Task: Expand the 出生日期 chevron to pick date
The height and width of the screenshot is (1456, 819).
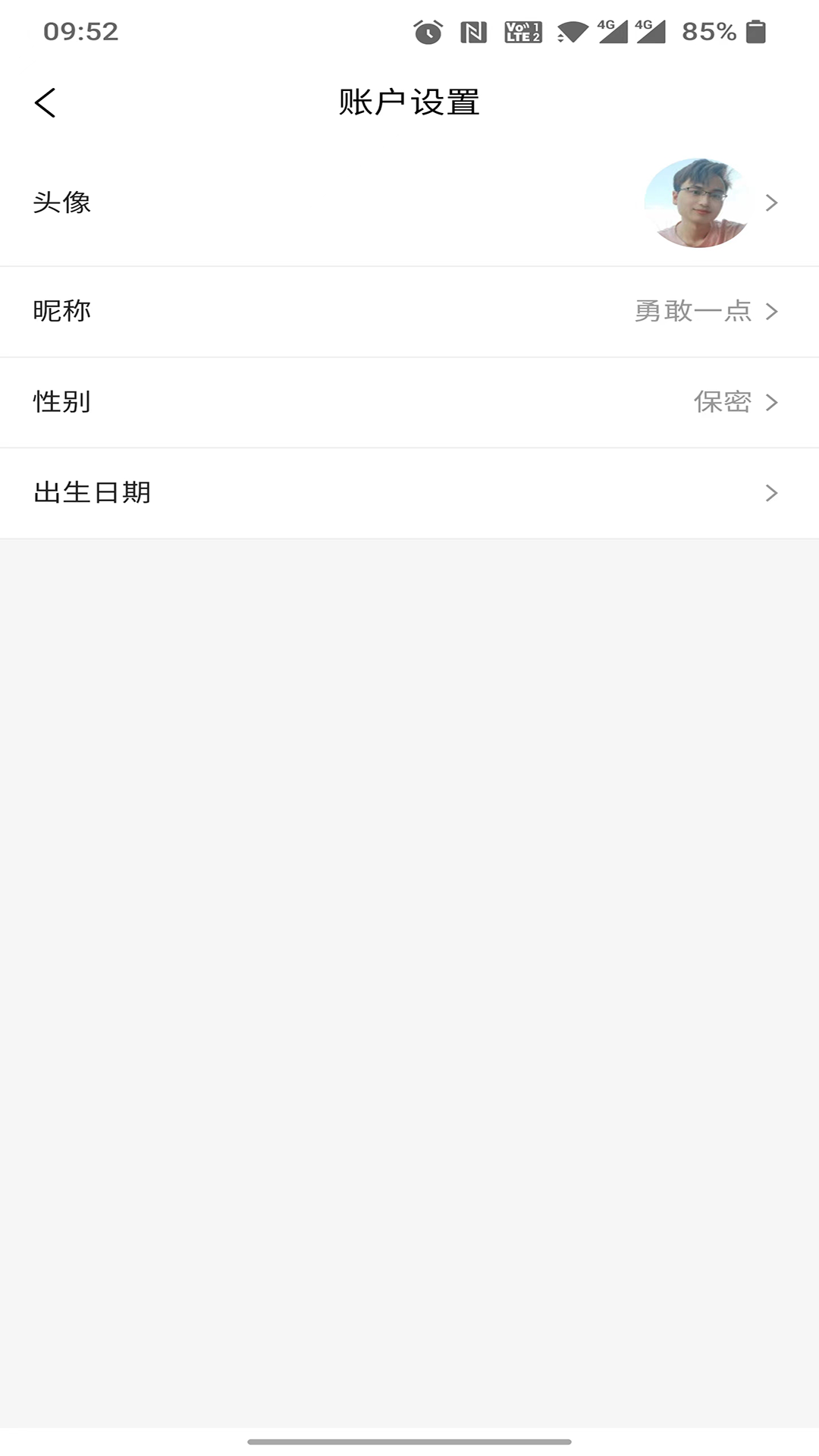Action: (771, 493)
